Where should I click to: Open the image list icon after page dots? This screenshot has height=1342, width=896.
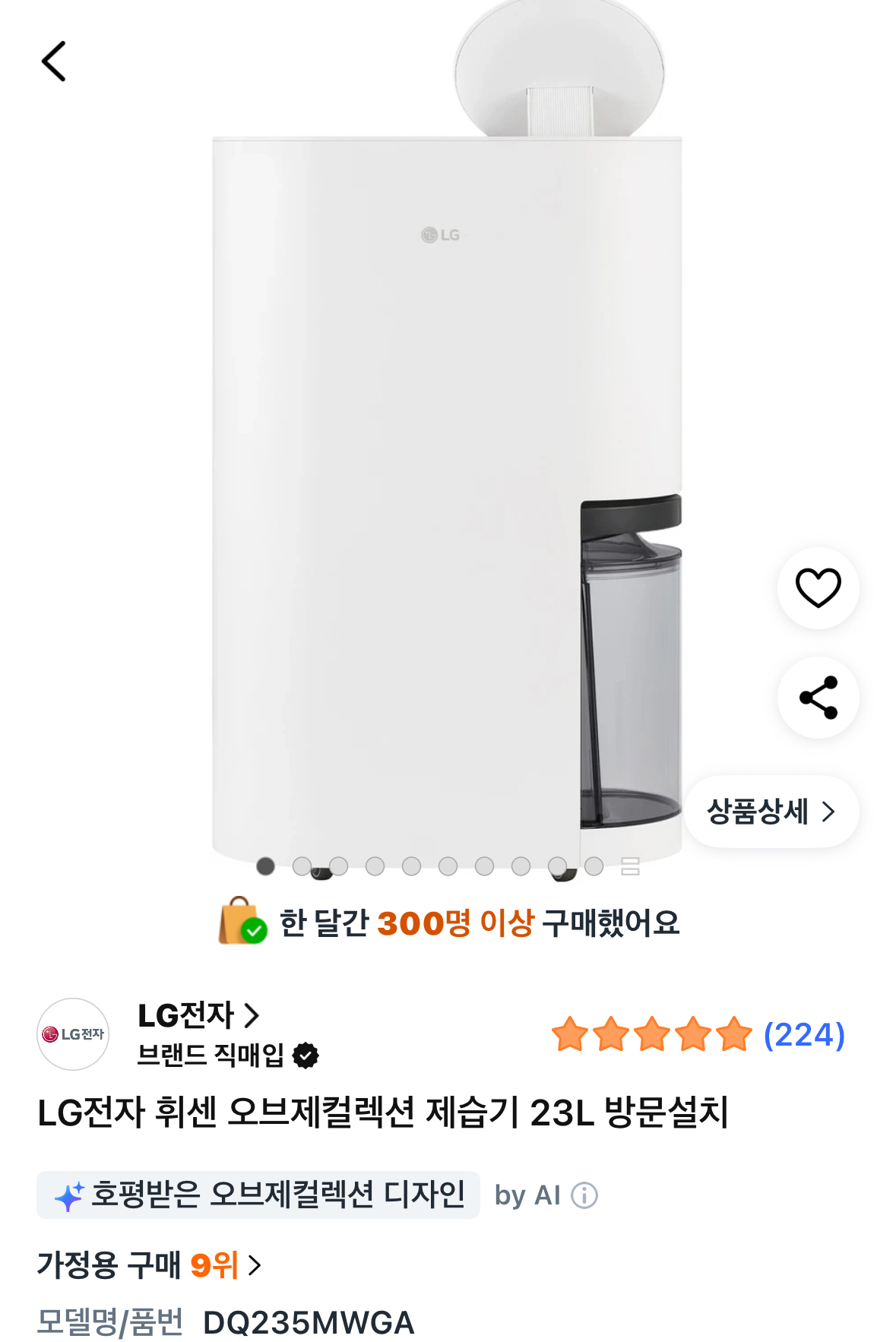click(630, 866)
